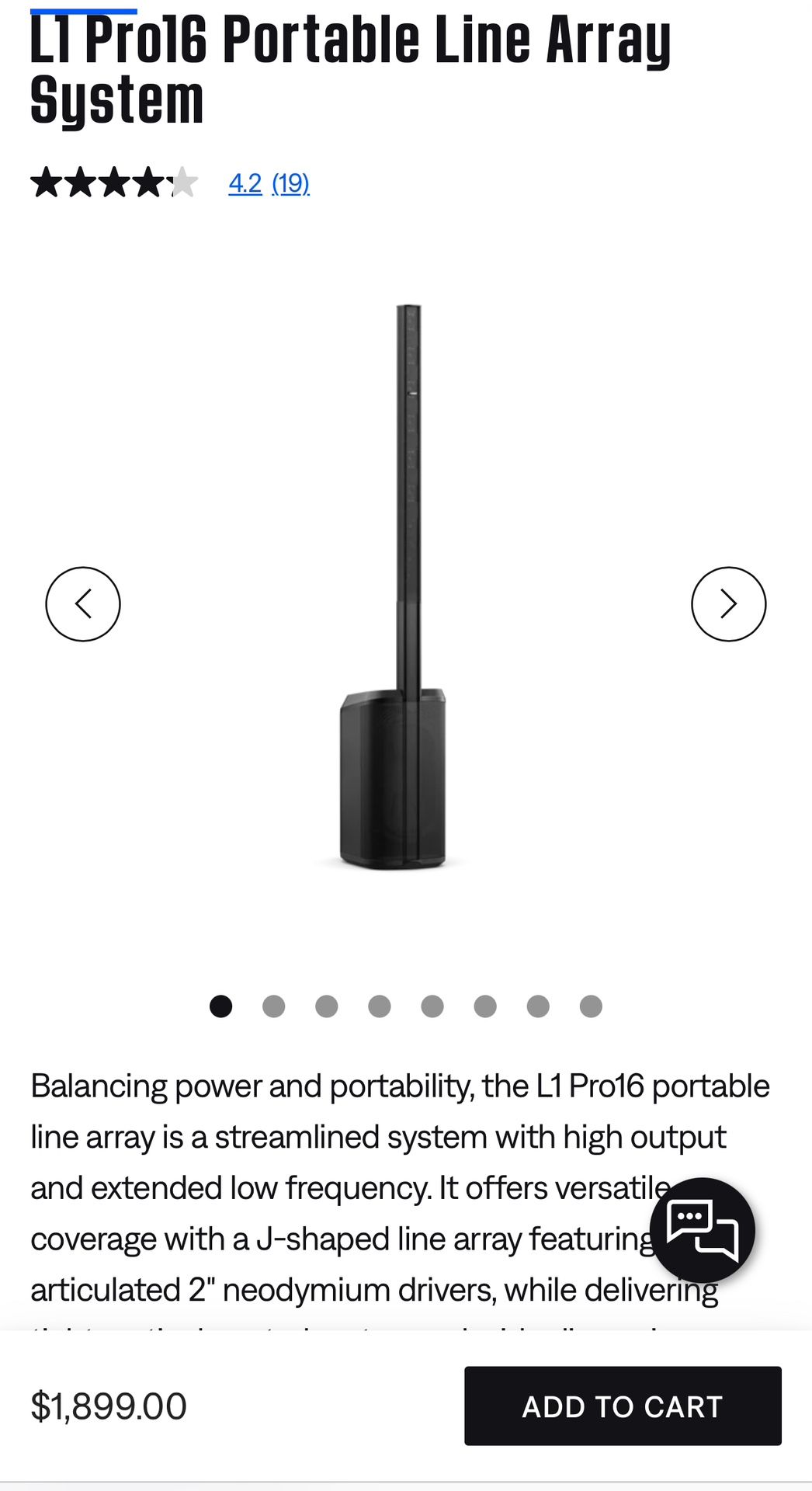The image size is (812, 1491).
Task: Open the L1 Pro16 product image
Action: 394,587
